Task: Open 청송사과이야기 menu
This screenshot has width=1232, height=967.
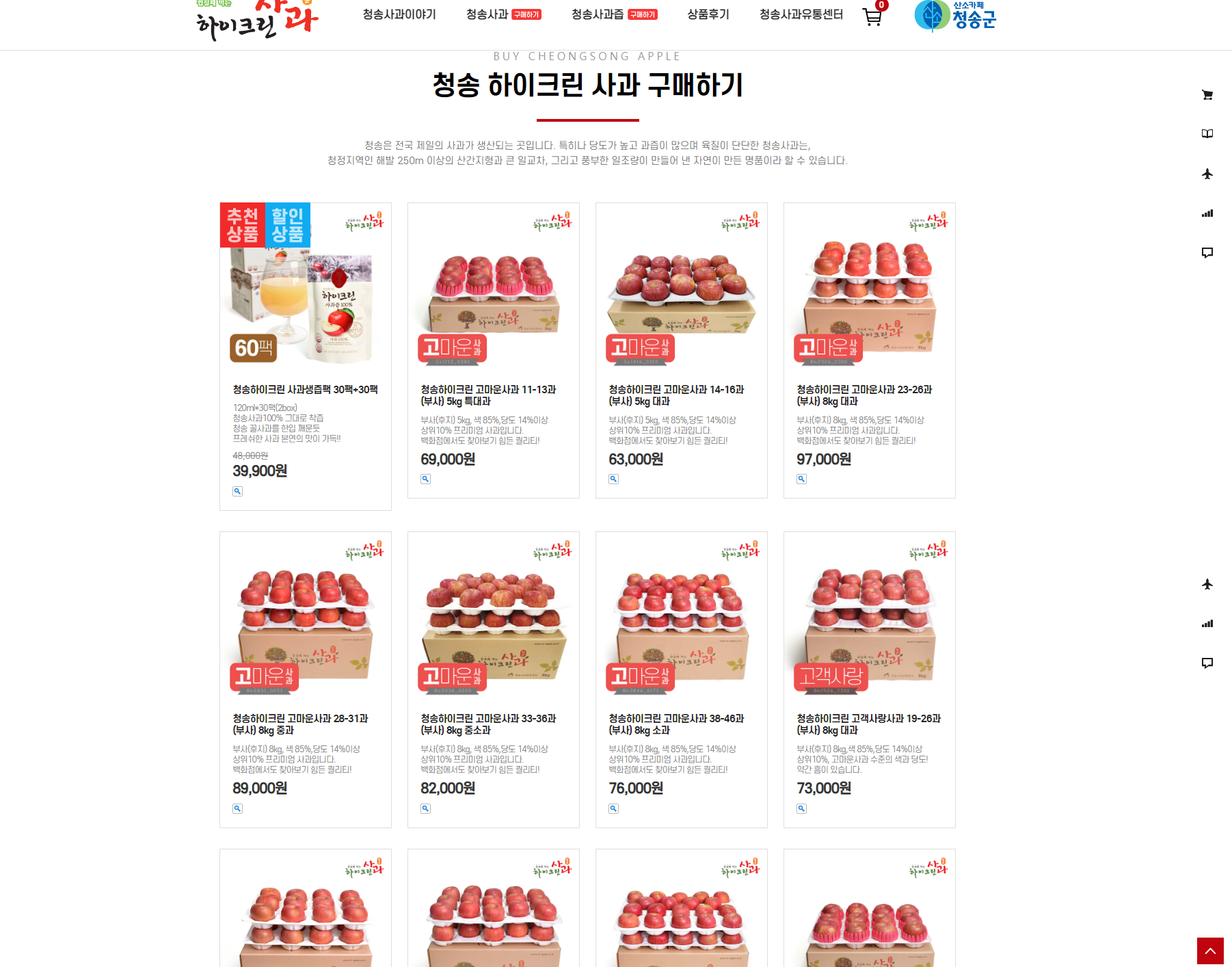Action: (399, 14)
